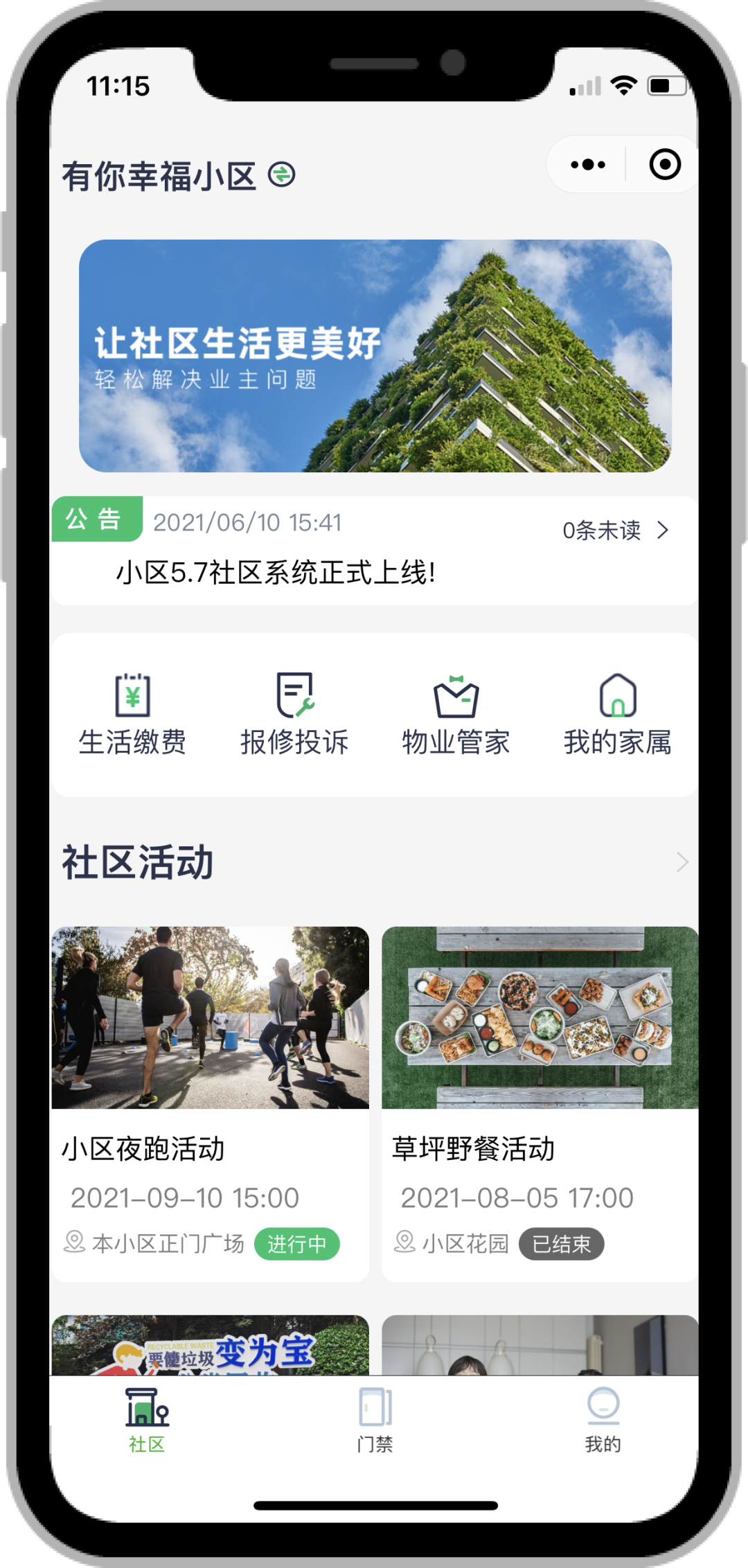Open the 公告 announcement about 5.7 system launch
Viewport: 748px width, 1568px height.
(x=277, y=572)
